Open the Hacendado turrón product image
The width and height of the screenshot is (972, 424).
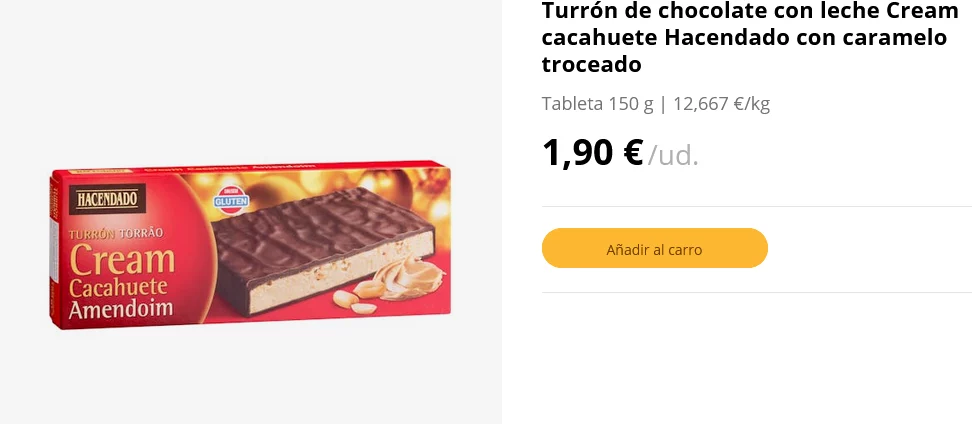click(x=250, y=247)
